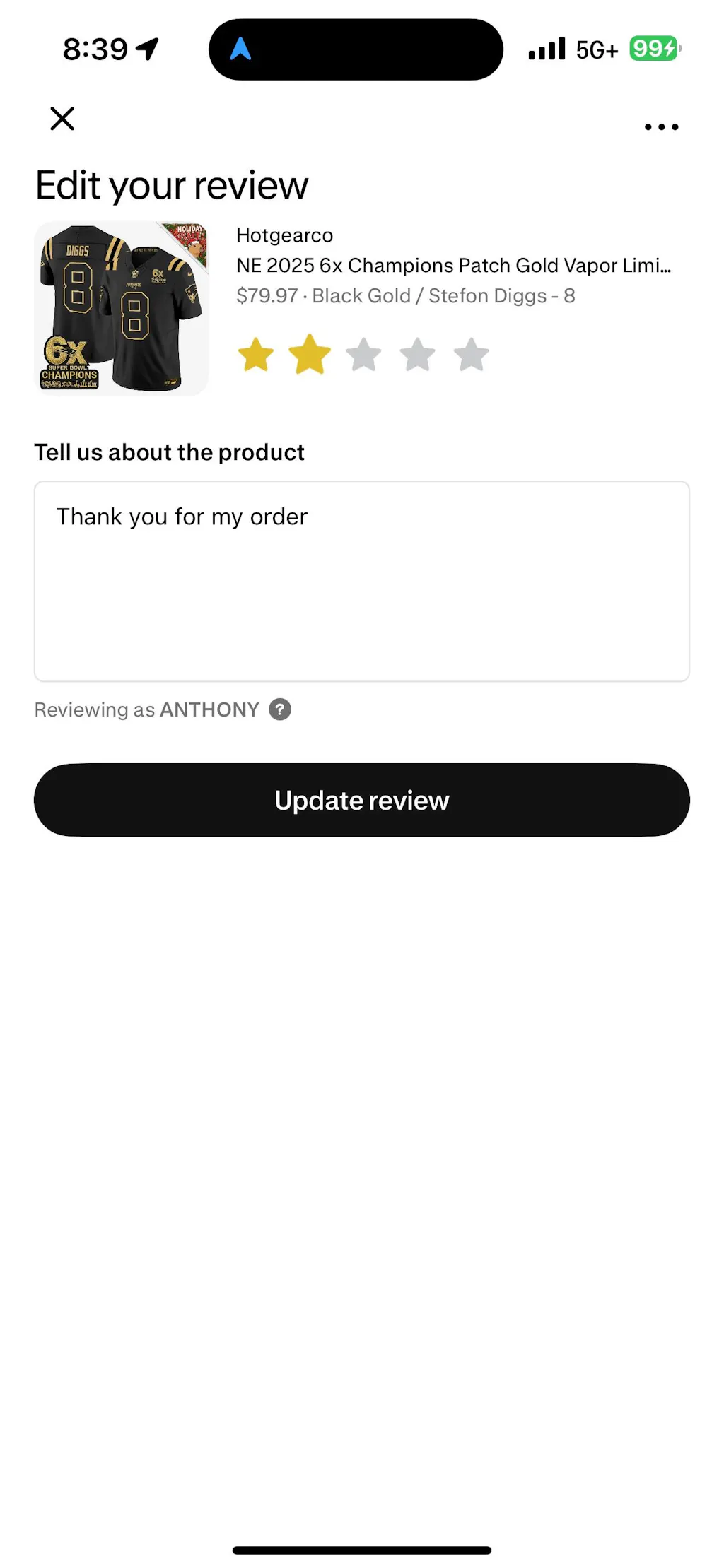Rate the jersey three stars
The image size is (724, 1568).
point(363,354)
